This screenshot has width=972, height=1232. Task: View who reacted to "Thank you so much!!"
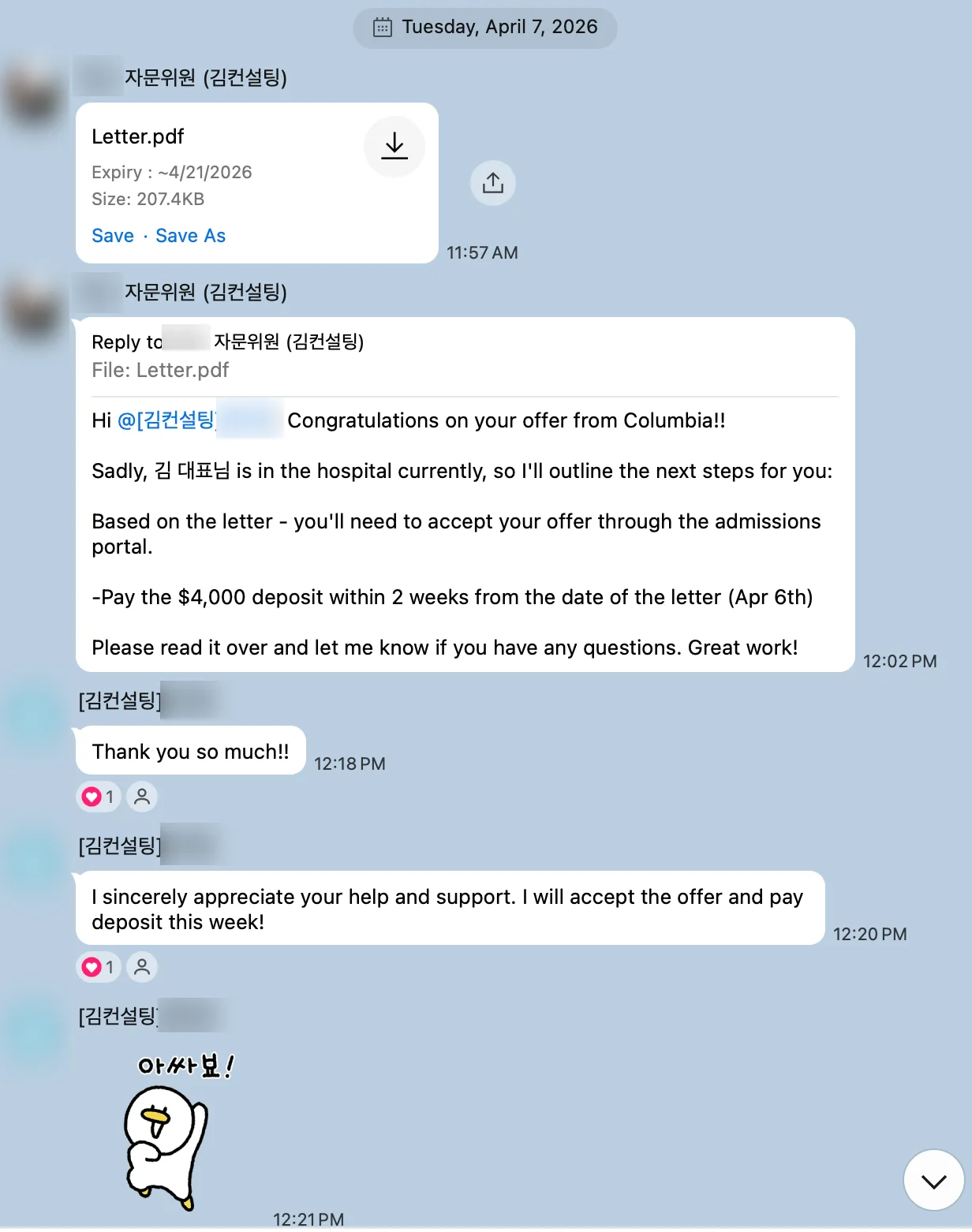click(142, 797)
